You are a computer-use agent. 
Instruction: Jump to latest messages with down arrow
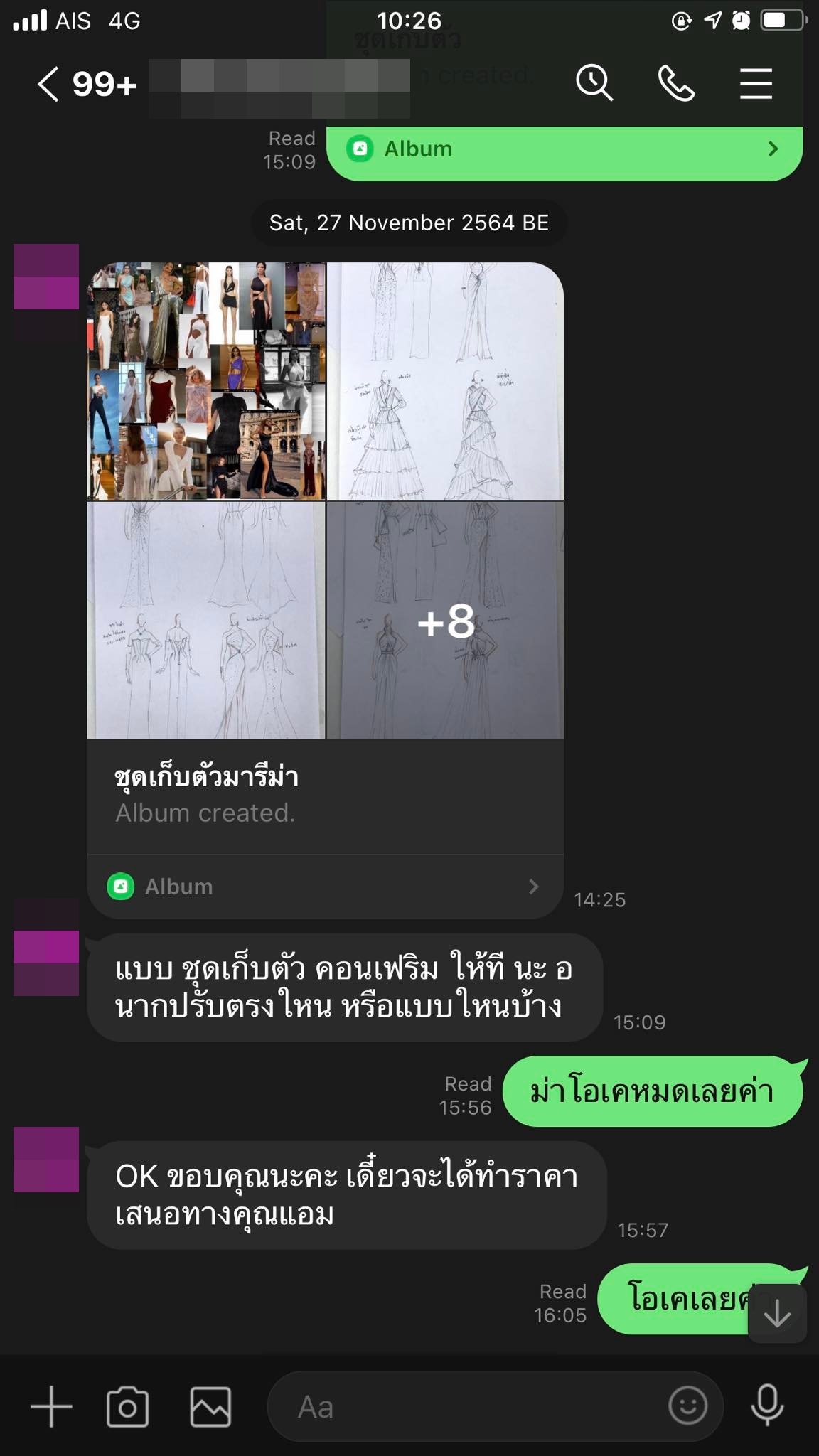click(x=777, y=1314)
